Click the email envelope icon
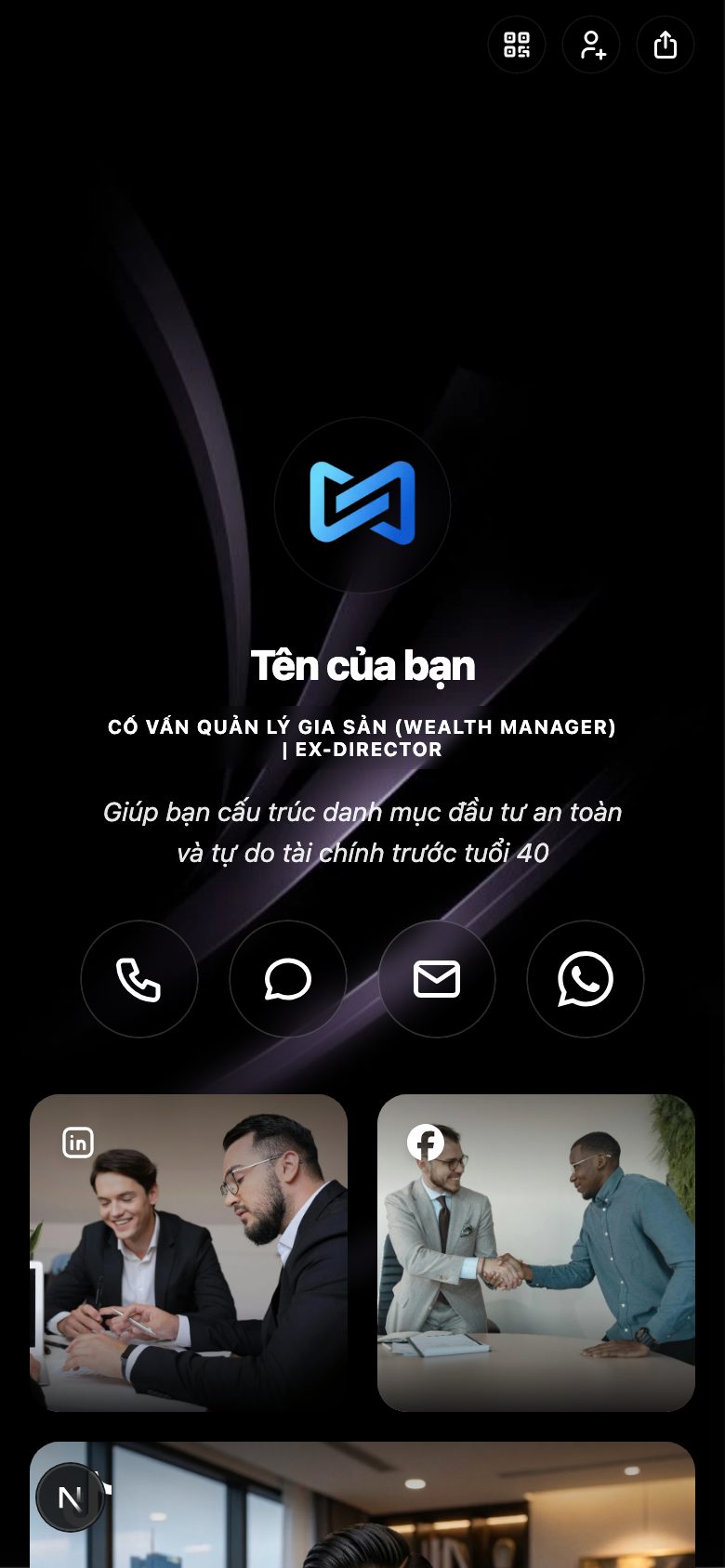The height and width of the screenshot is (1568, 725). tap(437, 979)
